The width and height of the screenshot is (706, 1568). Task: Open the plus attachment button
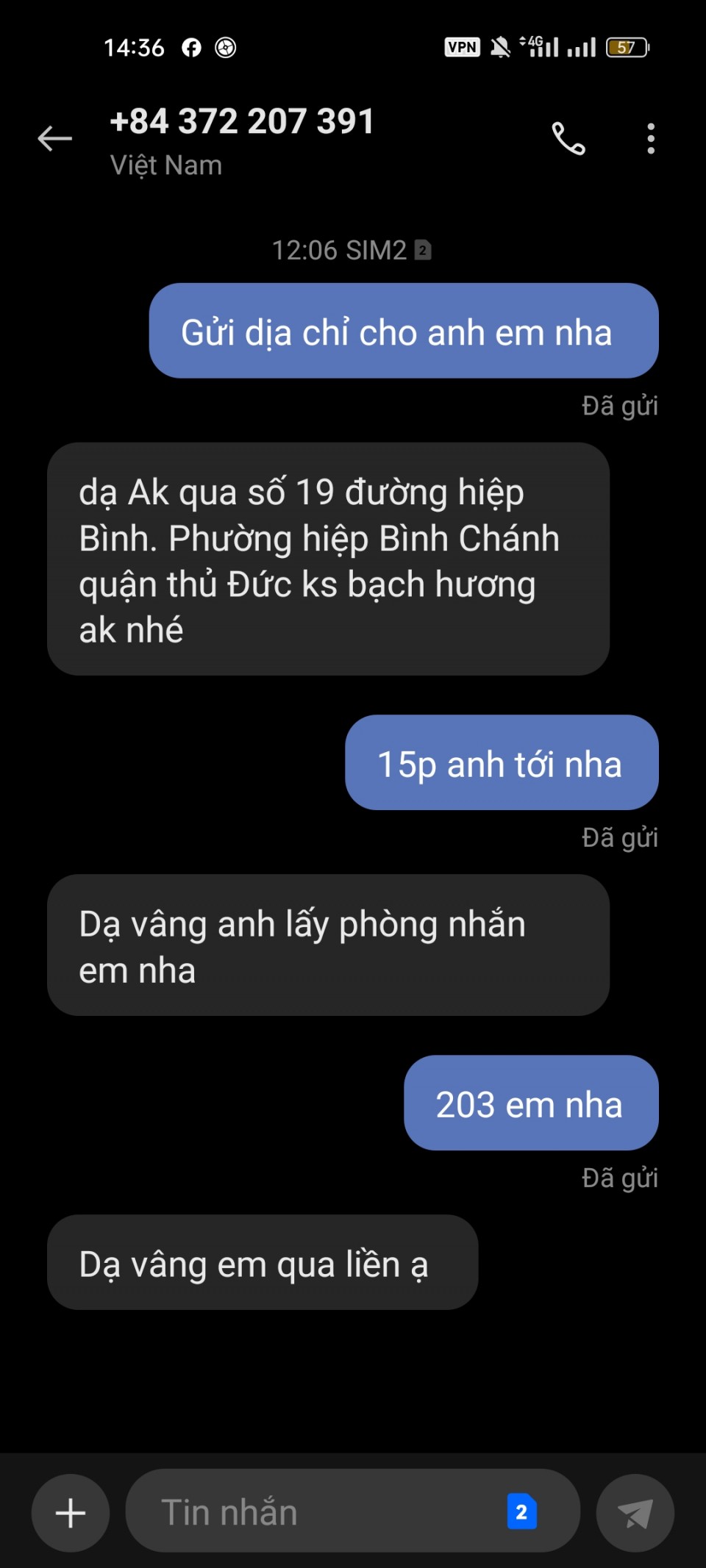71,1513
